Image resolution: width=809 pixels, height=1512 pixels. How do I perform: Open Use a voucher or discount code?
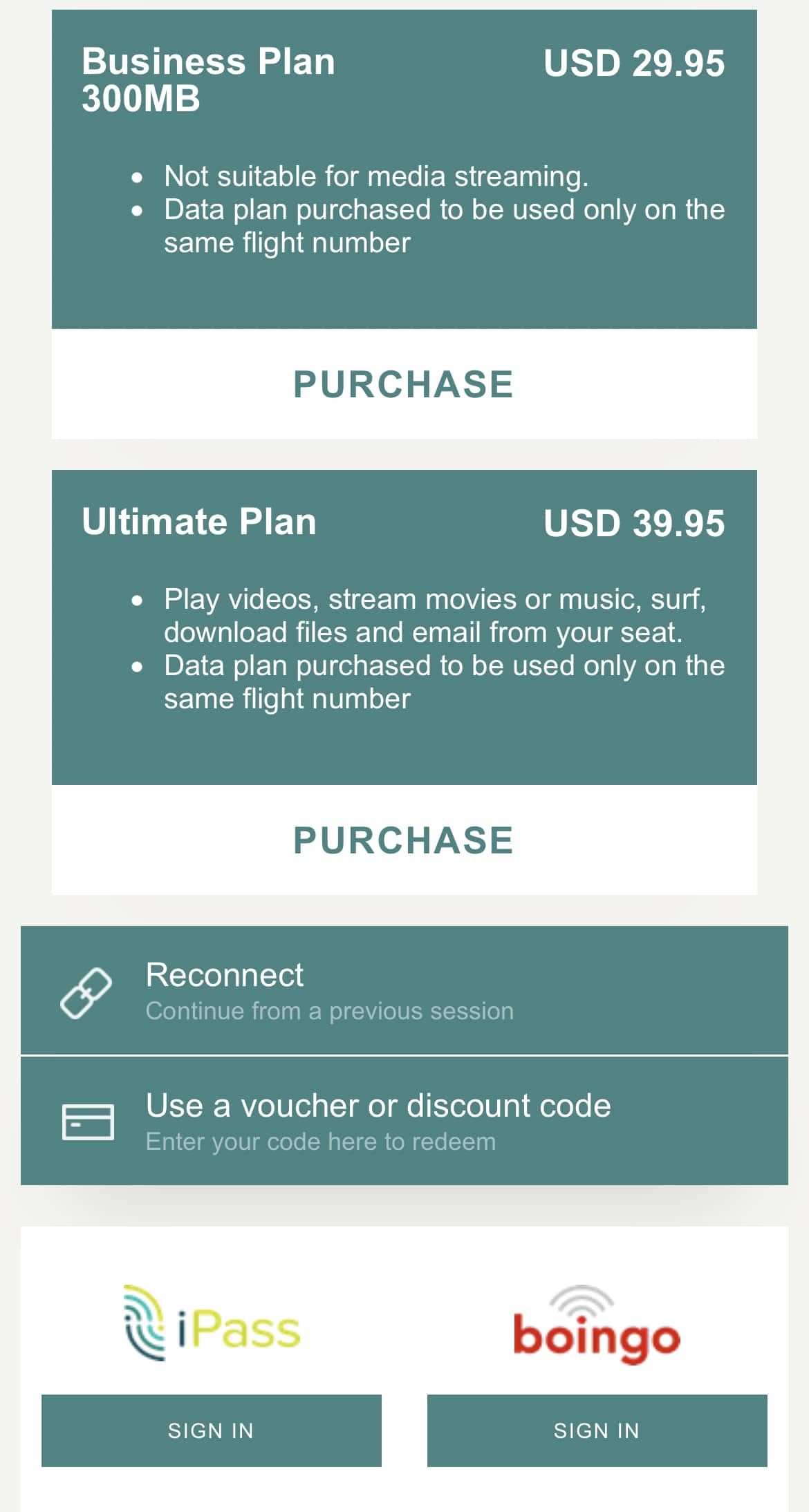pyautogui.click(x=404, y=1121)
